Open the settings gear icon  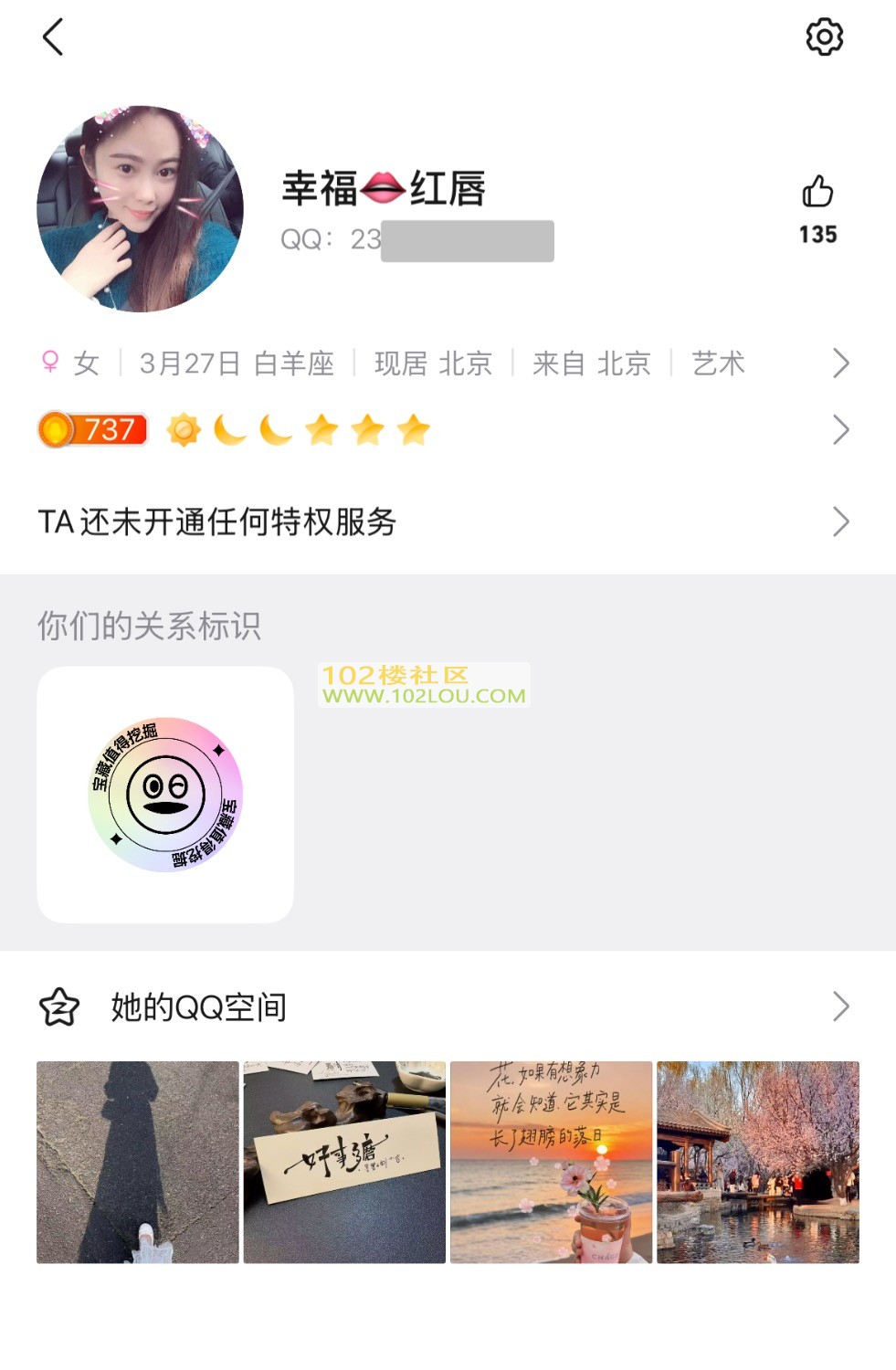(x=824, y=37)
